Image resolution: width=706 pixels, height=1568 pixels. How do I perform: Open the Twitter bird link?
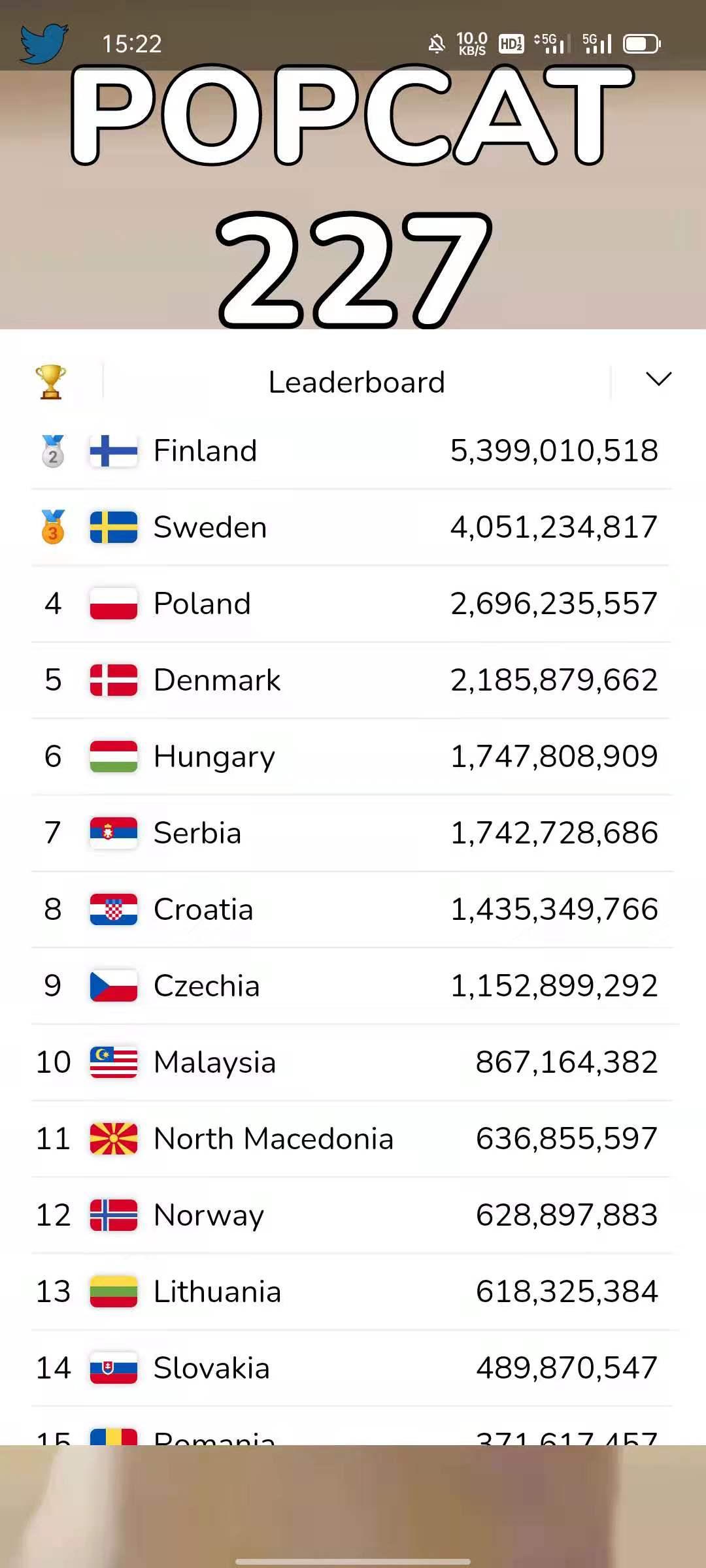pyautogui.click(x=43, y=43)
